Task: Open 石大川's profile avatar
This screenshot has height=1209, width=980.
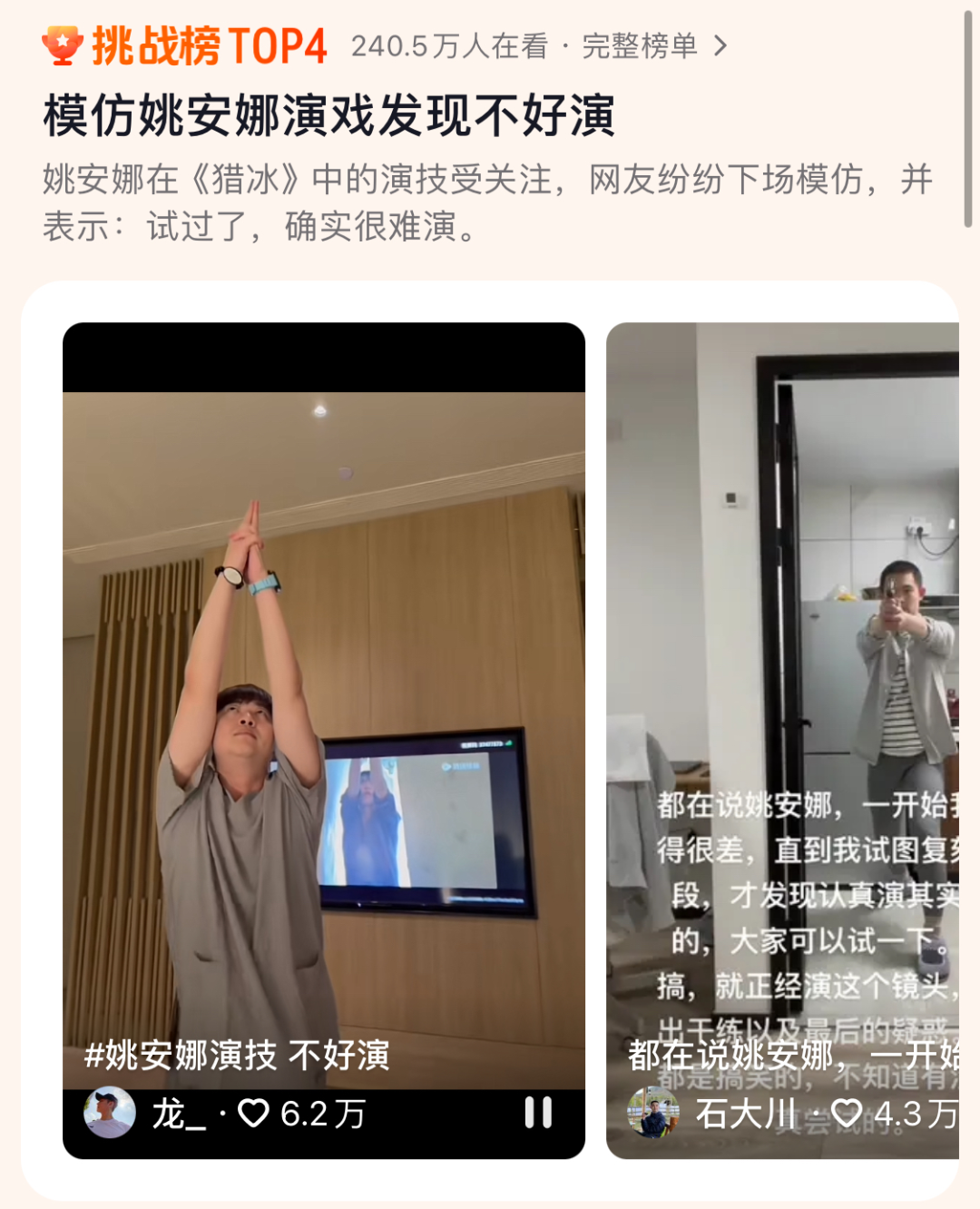Action: point(653,1112)
